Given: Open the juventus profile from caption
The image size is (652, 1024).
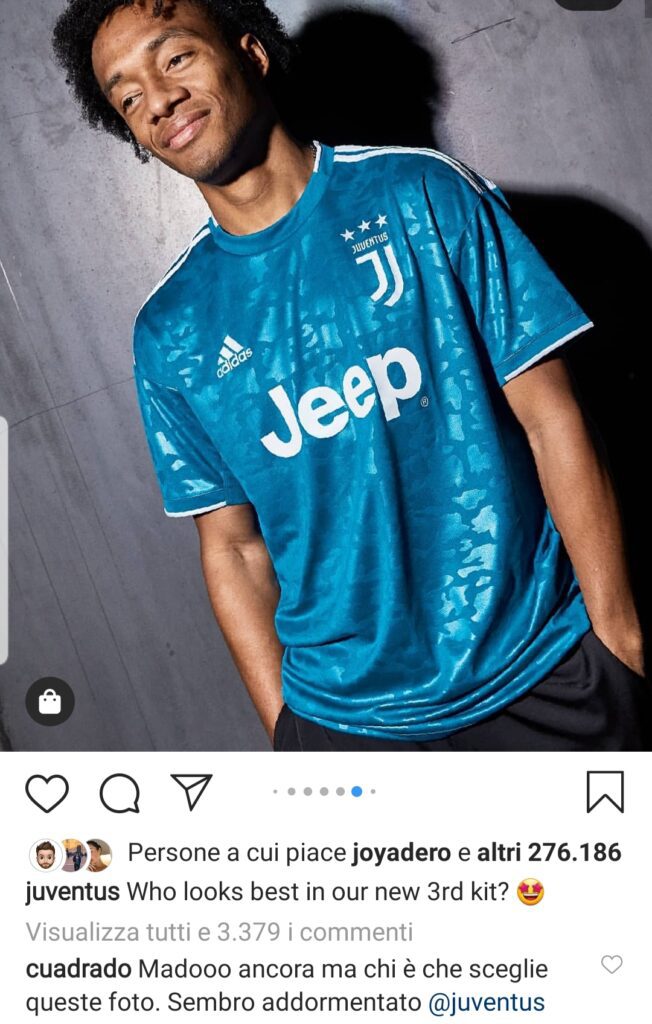Looking at the screenshot, I should [x=72, y=892].
